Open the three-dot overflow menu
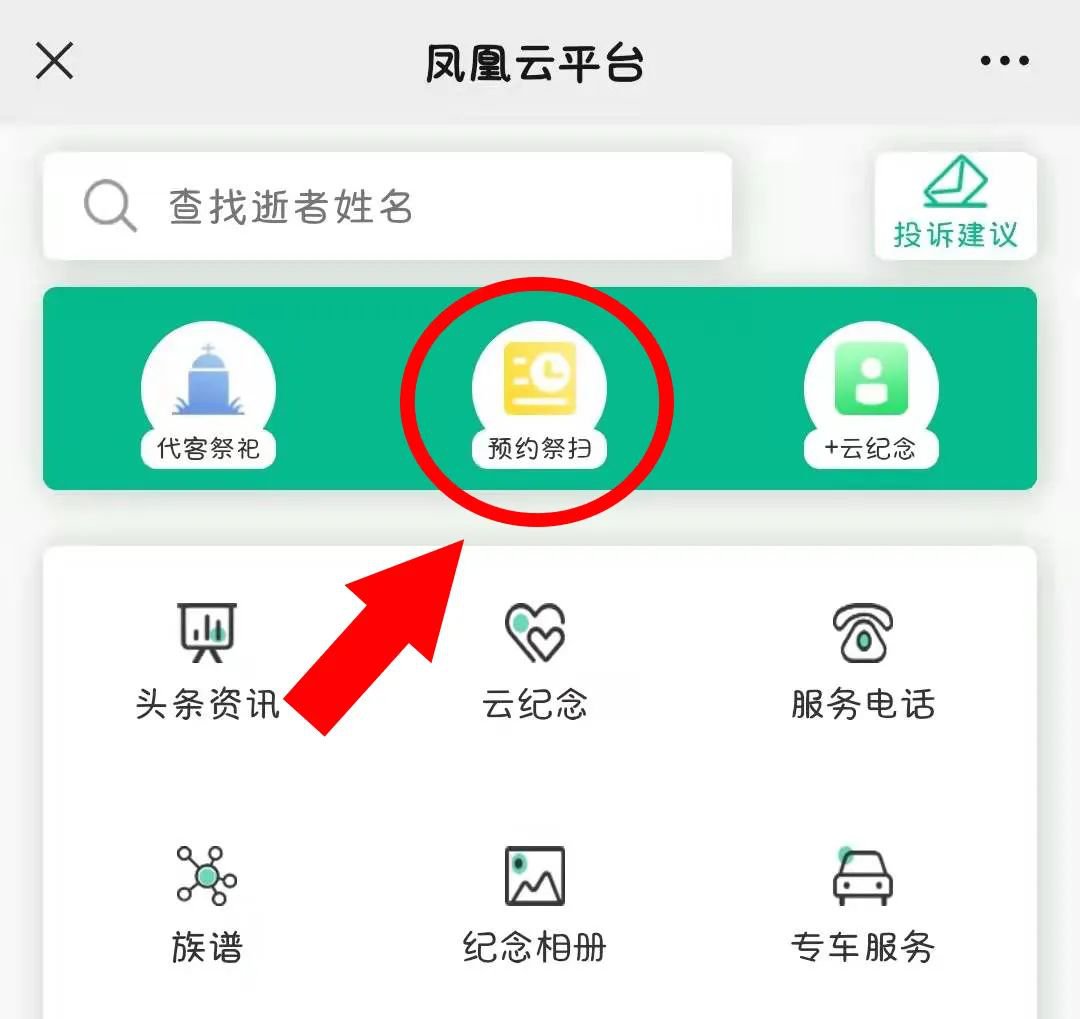Viewport: 1080px width, 1019px height. pos(1004,62)
